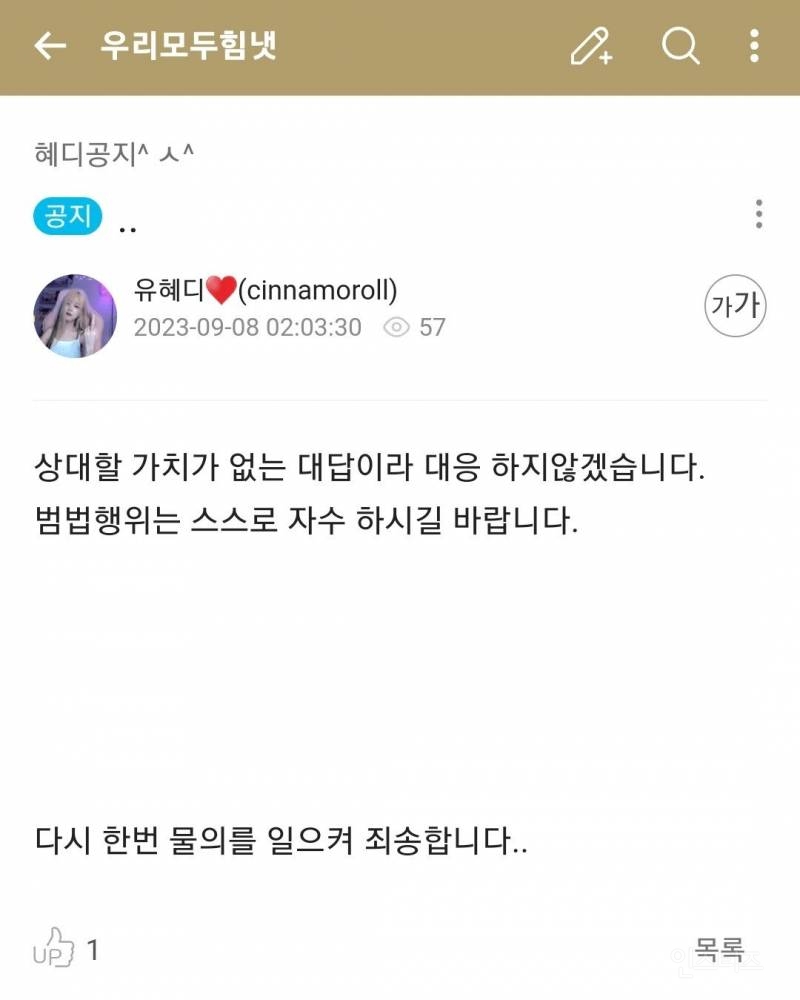800x1000 pixels.
Task: Open search from the top bar
Action: (x=681, y=47)
